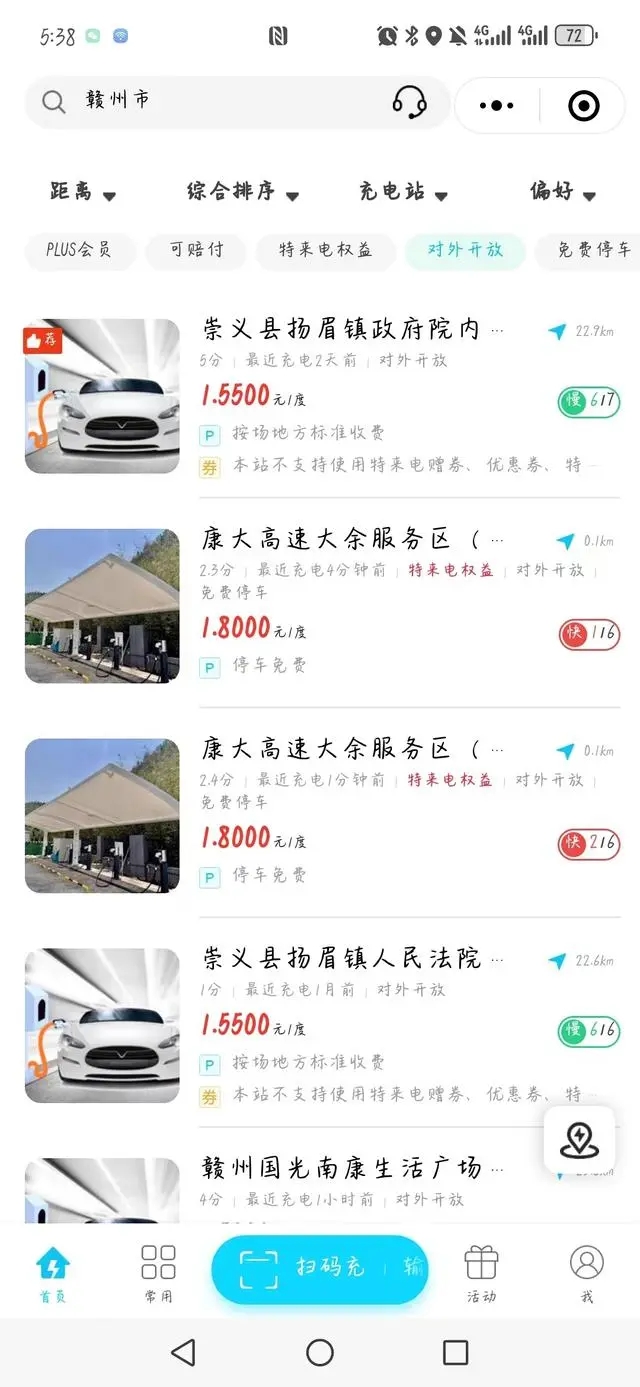Select the 特来电权益 filter chip

[325, 250]
